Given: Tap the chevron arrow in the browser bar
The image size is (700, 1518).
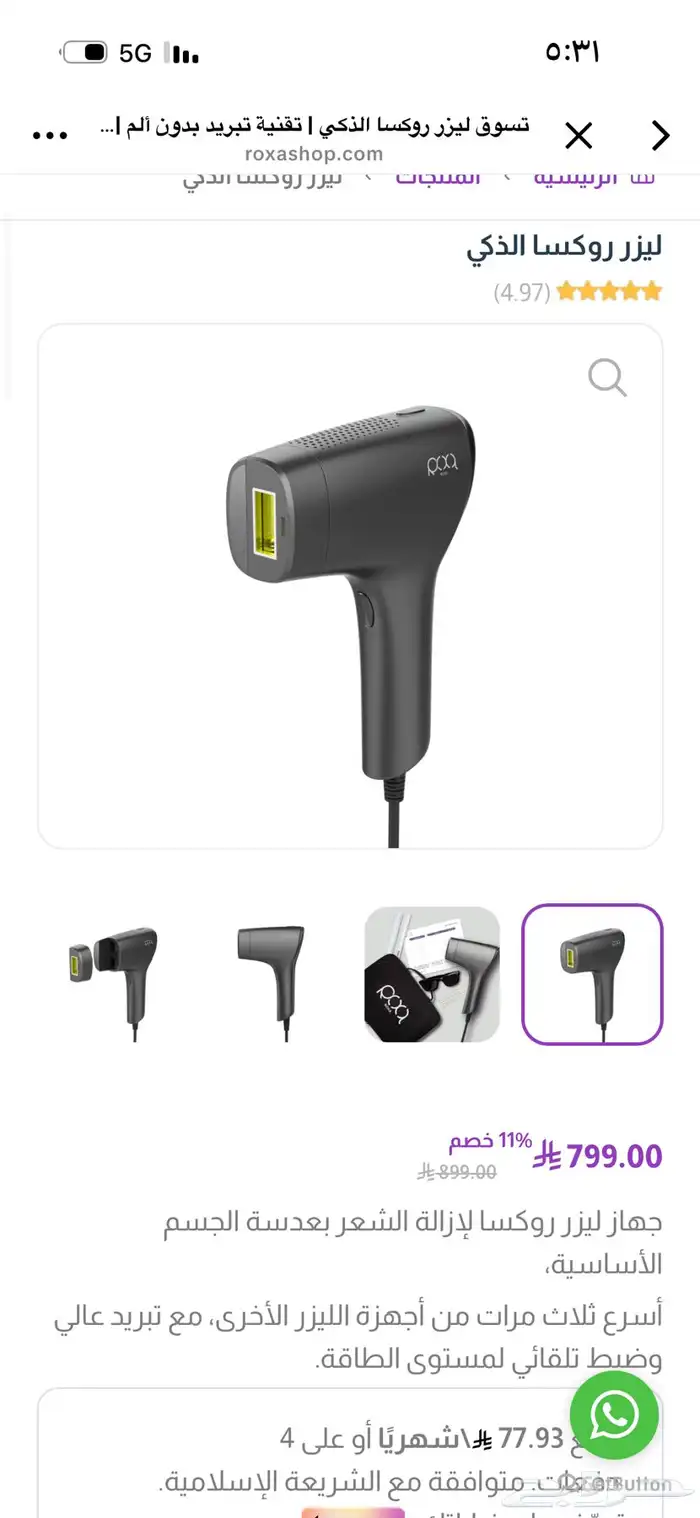Looking at the screenshot, I should point(660,137).
